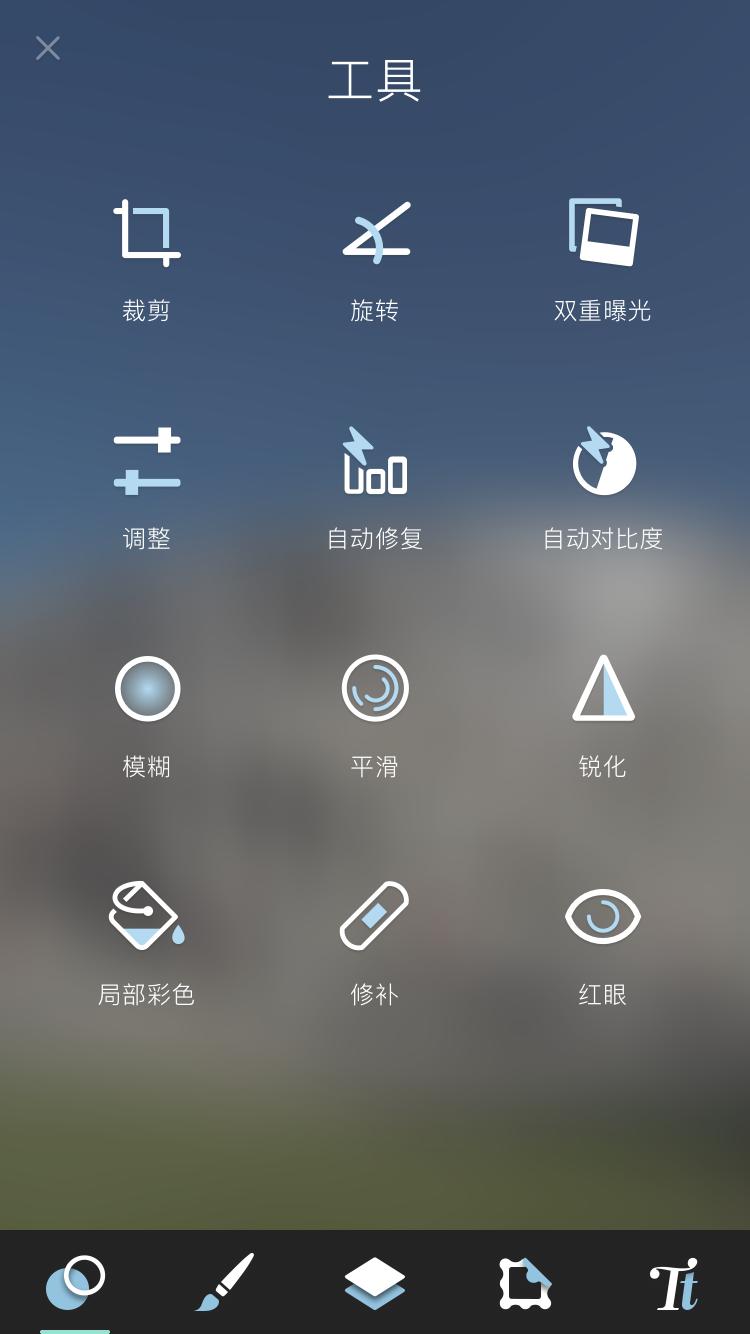Switch to the layers stack tab

[x=375, y=1283]
